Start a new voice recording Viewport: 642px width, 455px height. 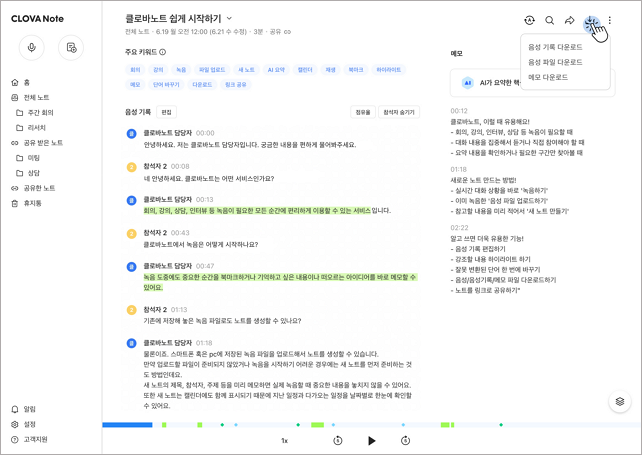coord(33,47)
